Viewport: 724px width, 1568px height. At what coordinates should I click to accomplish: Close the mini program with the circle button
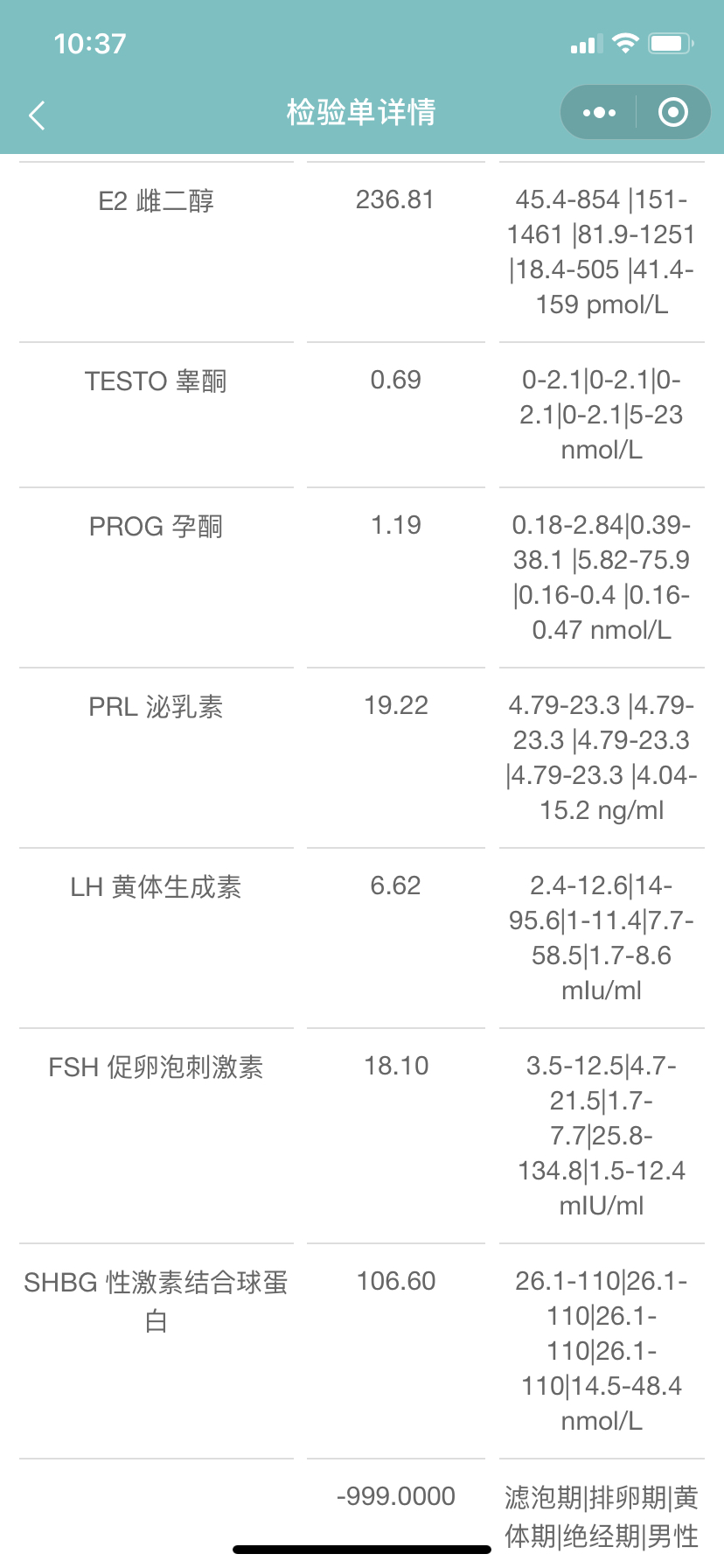point(672,112)
